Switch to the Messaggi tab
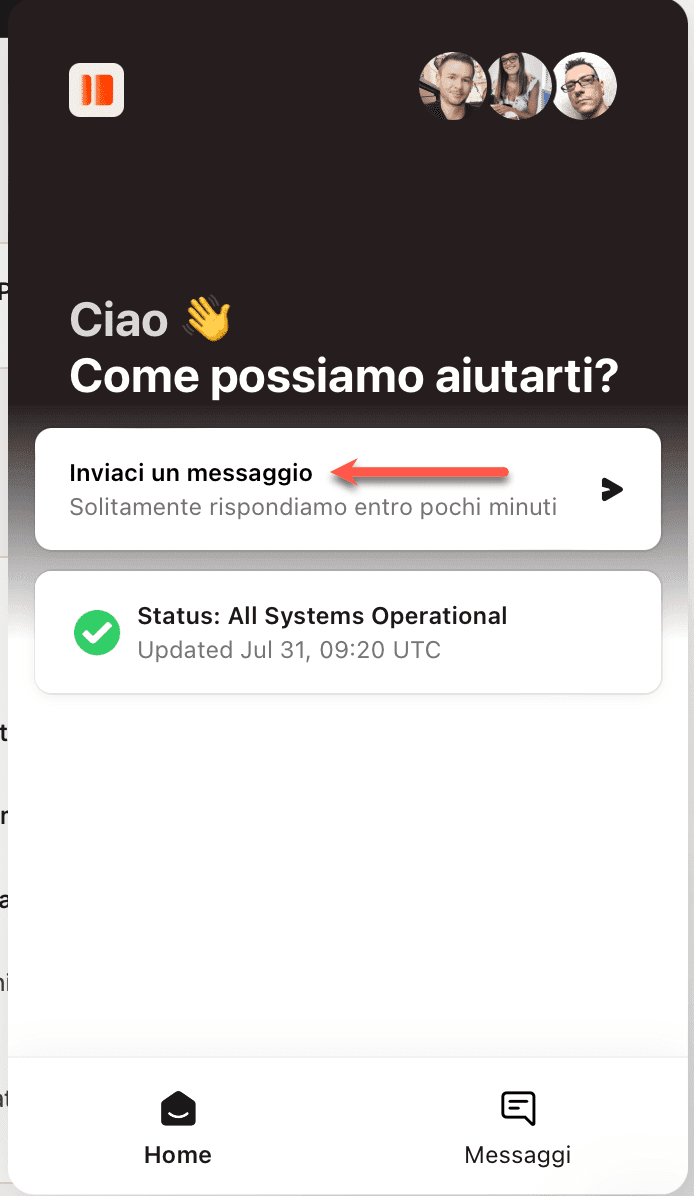The image size is (694, 1196). (x=517, y=1127)
